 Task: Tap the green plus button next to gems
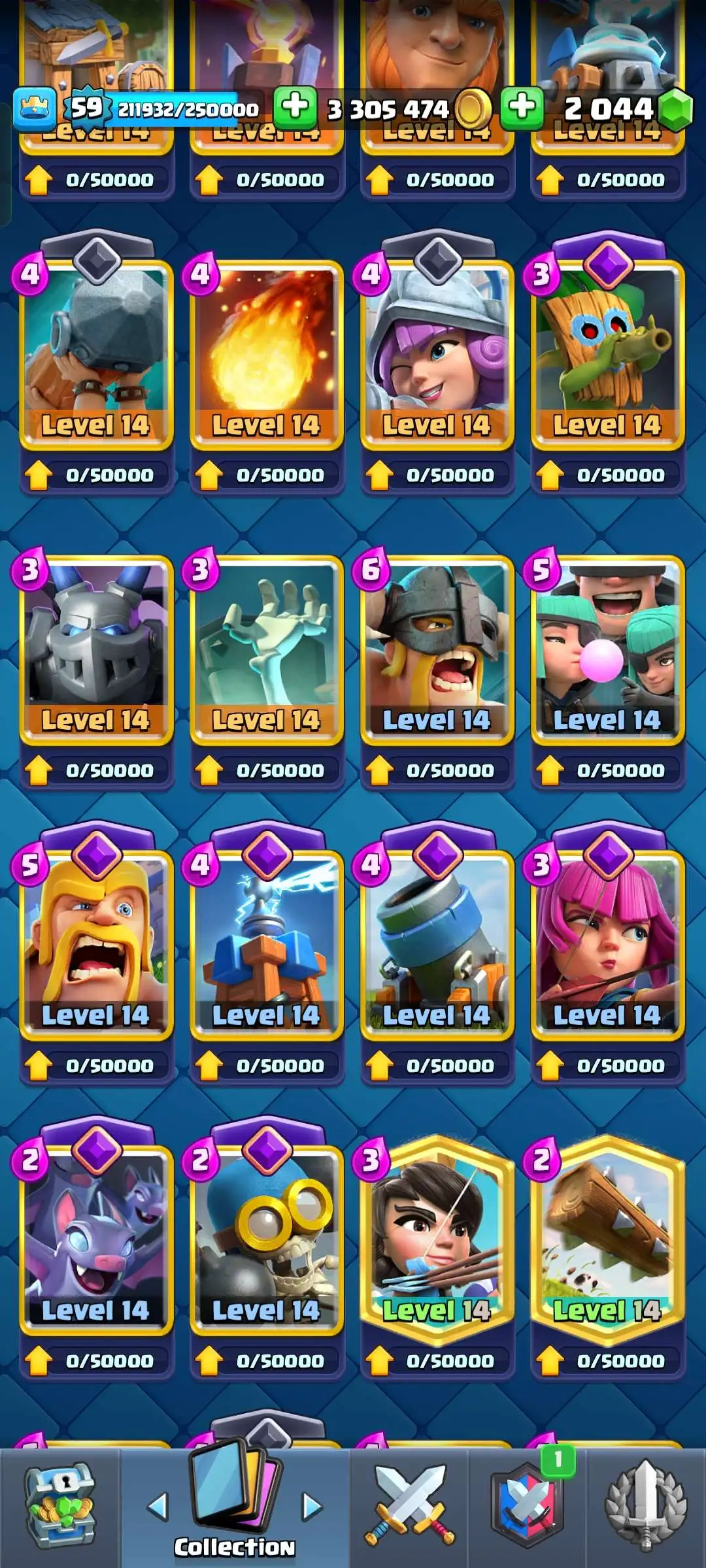(522, 106)
